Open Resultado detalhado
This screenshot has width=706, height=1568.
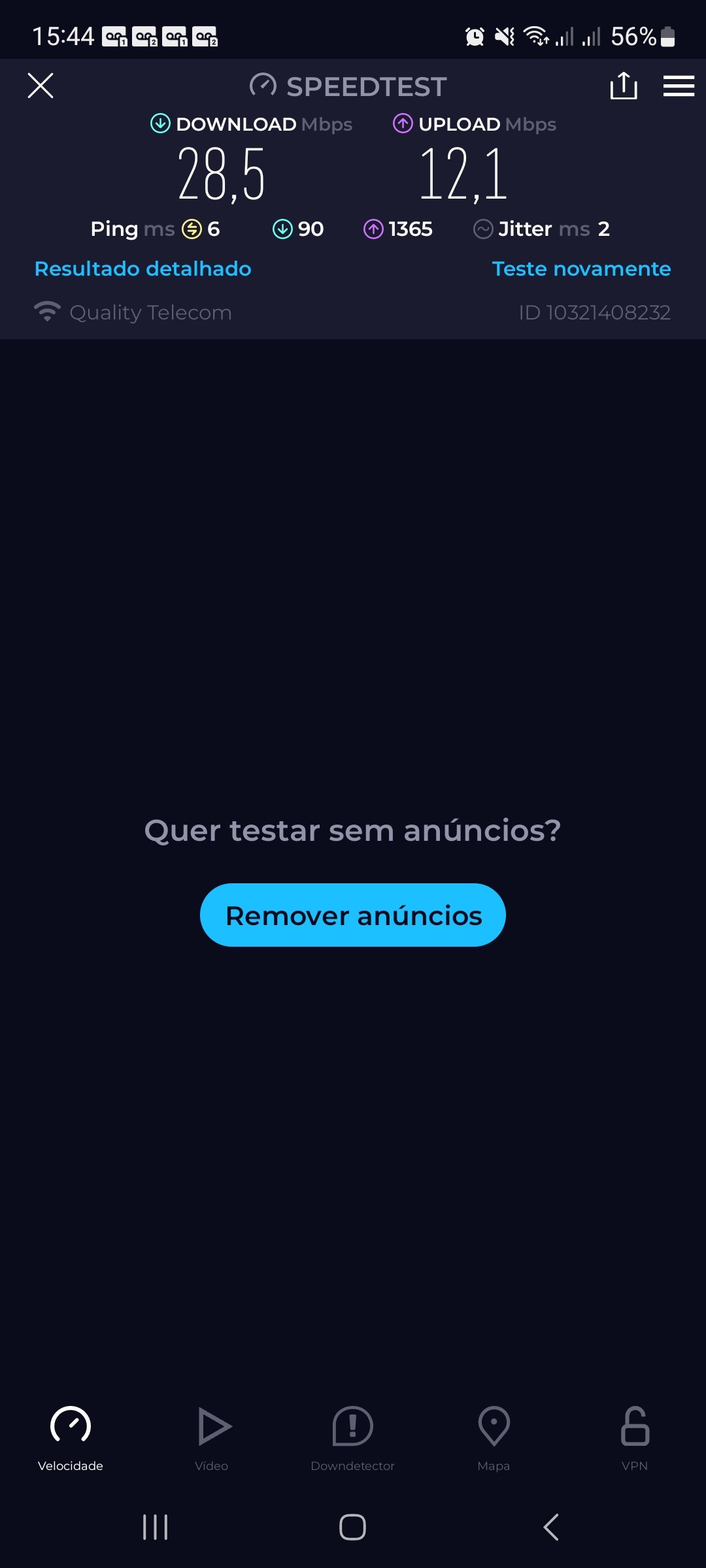coord(143,269)
